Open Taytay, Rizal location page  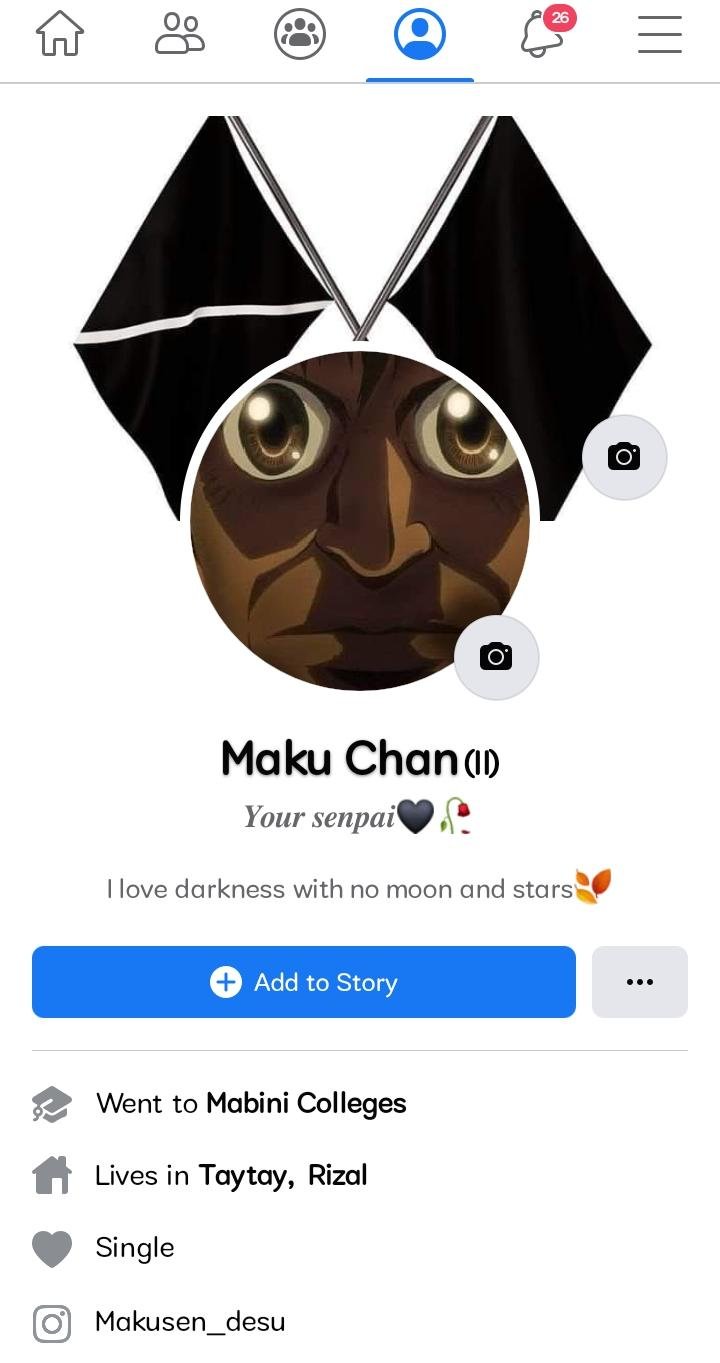tap(283, 1175)
